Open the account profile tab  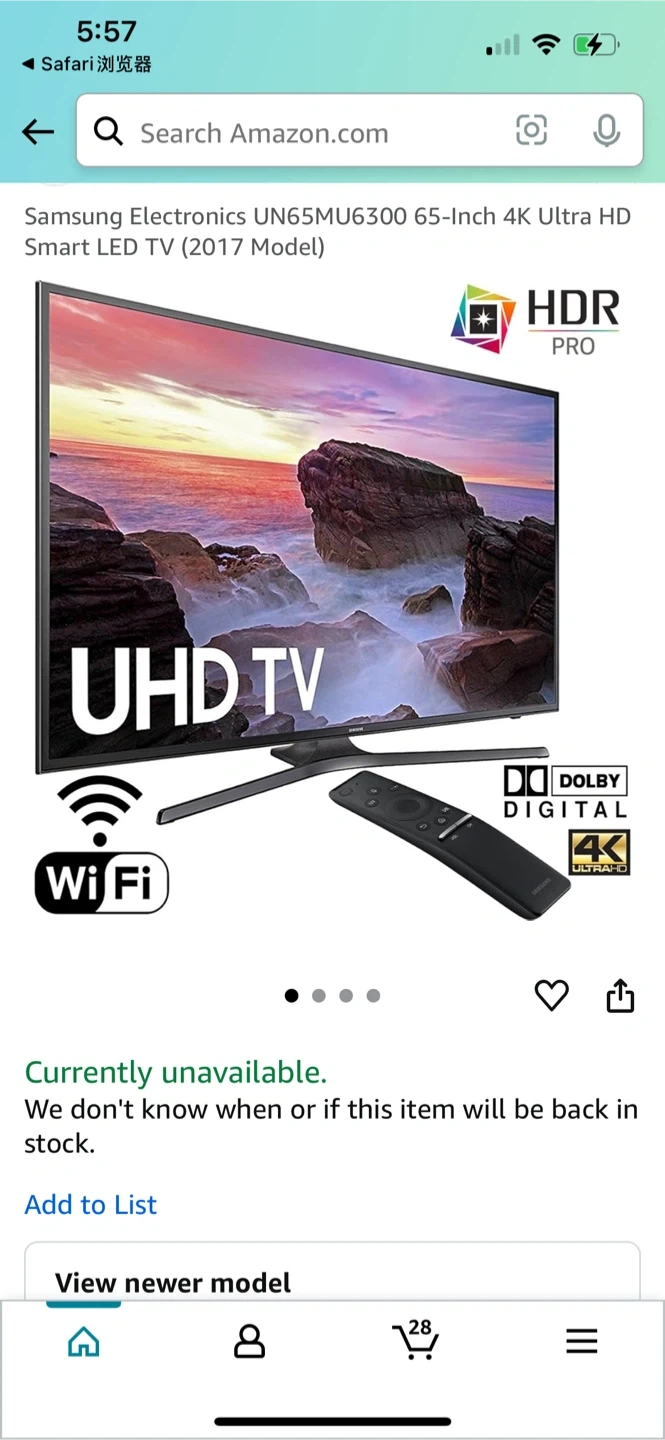[249, 1341]
